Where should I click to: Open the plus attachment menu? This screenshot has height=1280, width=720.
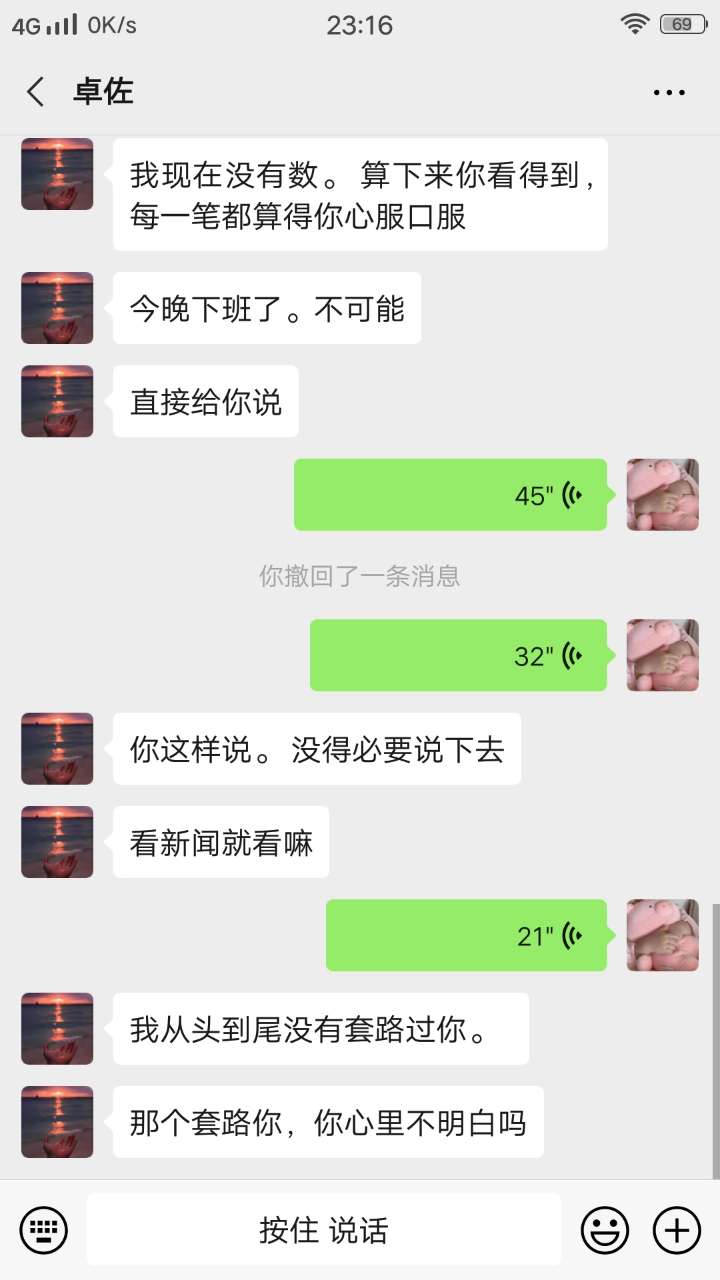[677, 1229]
